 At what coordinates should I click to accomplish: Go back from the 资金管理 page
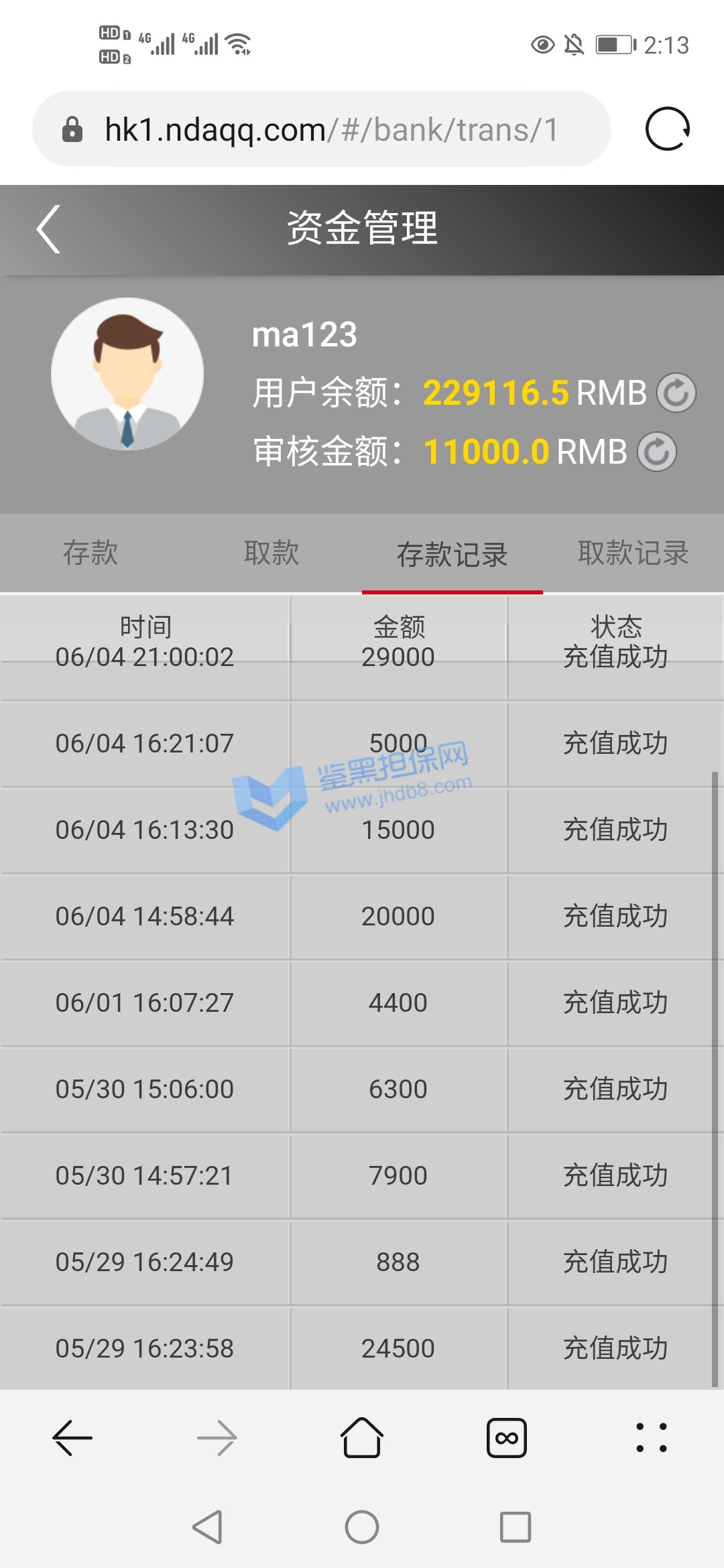(x=49, y=229)
